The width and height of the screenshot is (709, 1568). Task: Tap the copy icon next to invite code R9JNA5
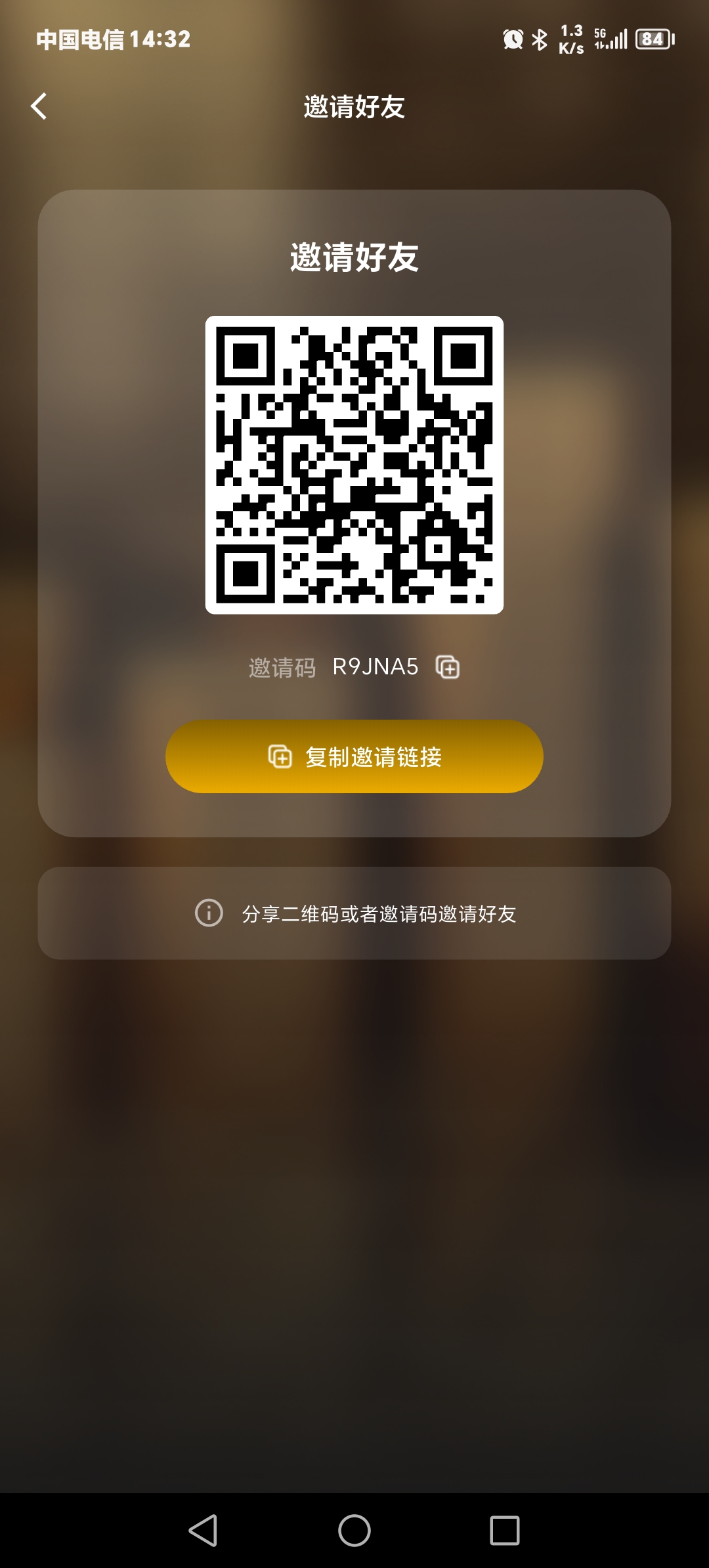click(x=447, y=666)
